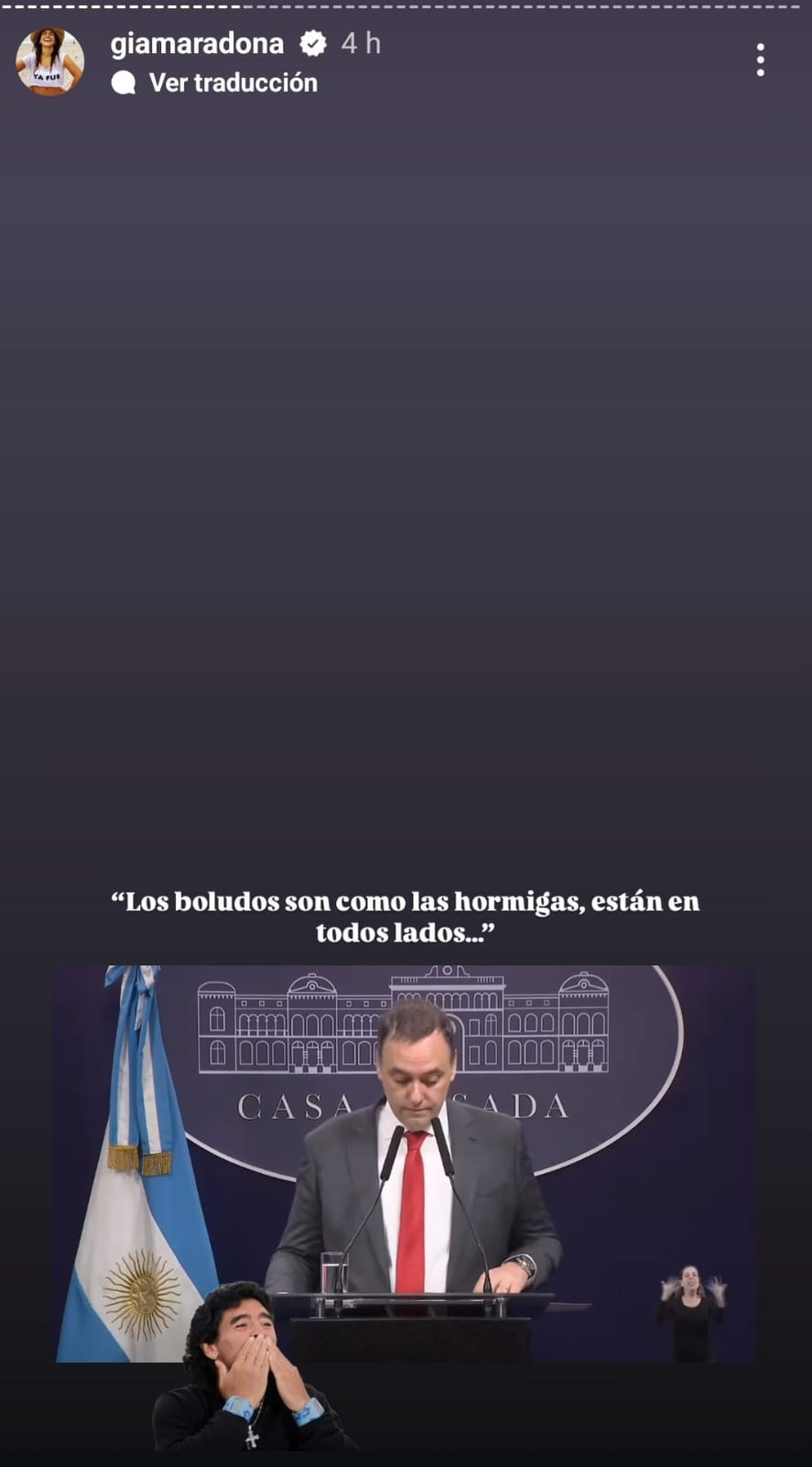Open the giamaradona username link
The height and width of the screenshot is (1467, 812).
[x=197, y=43]
